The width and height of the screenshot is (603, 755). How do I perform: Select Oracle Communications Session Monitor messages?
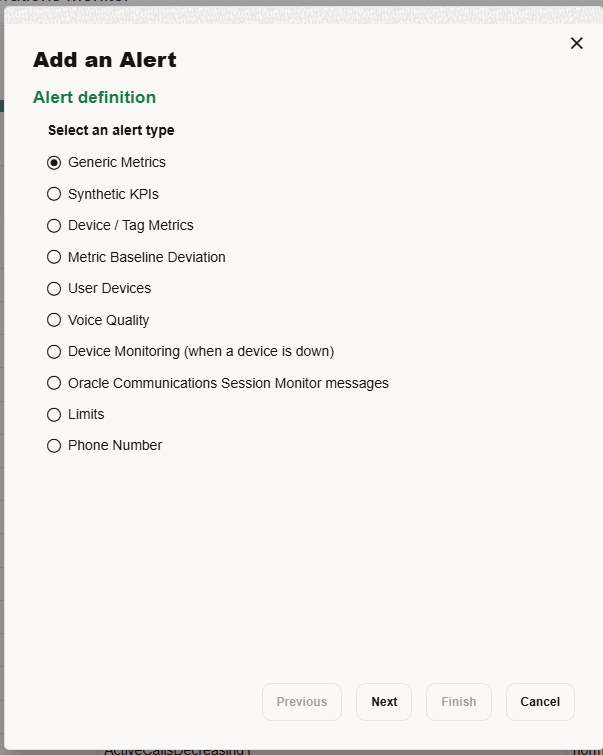pyautogui.click(x=54, y=383)
